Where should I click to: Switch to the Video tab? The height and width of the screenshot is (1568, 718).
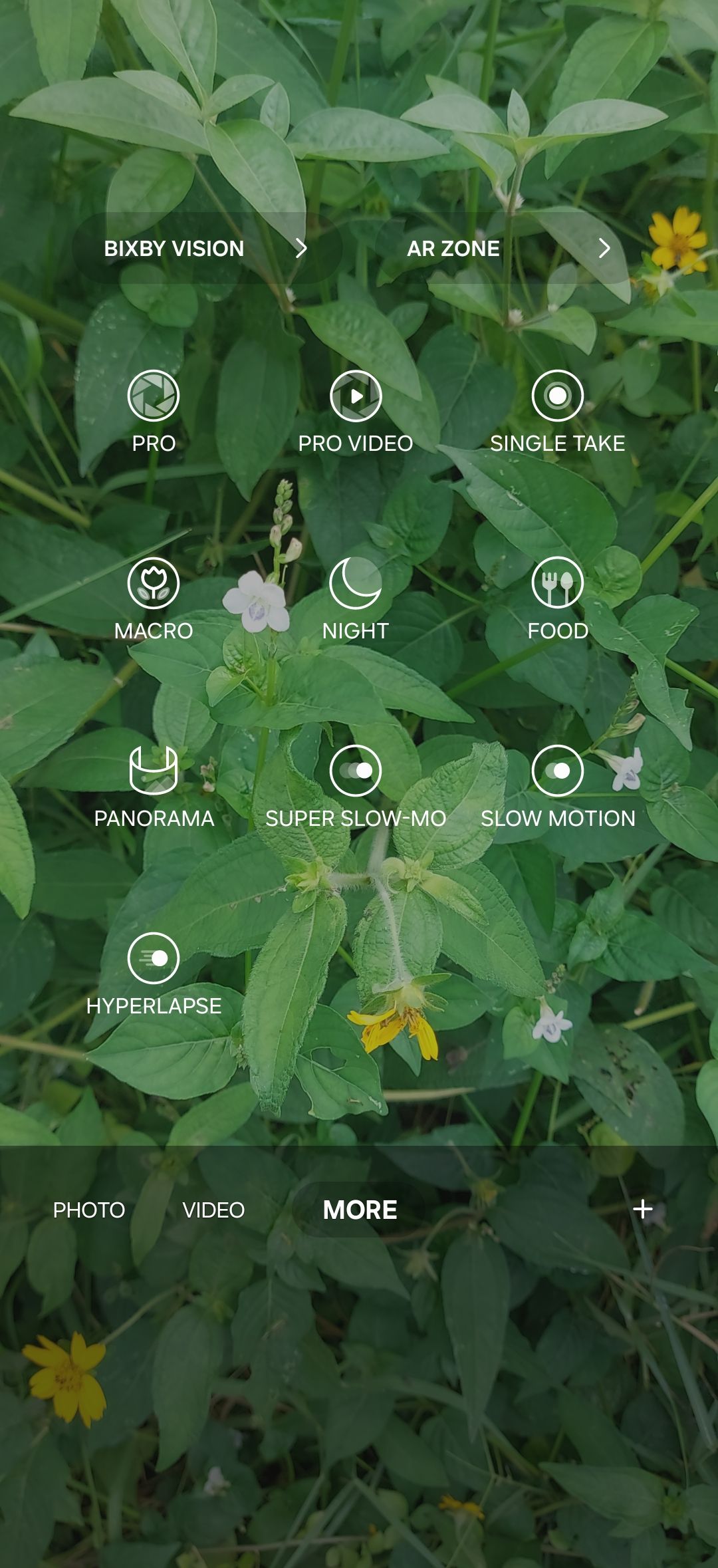(x=213, y=1210)
